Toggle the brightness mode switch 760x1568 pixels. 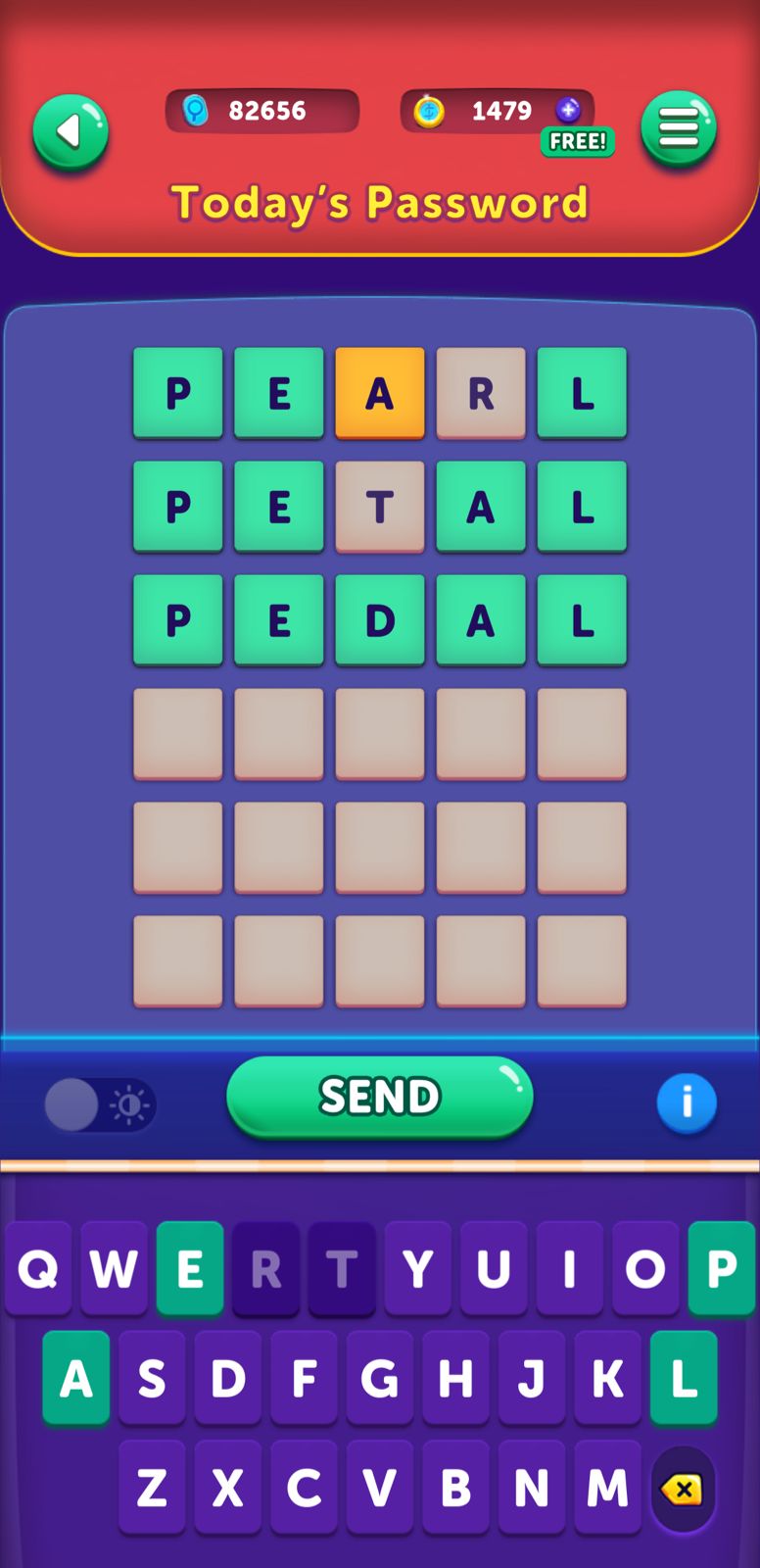(x=100, y=1105)
